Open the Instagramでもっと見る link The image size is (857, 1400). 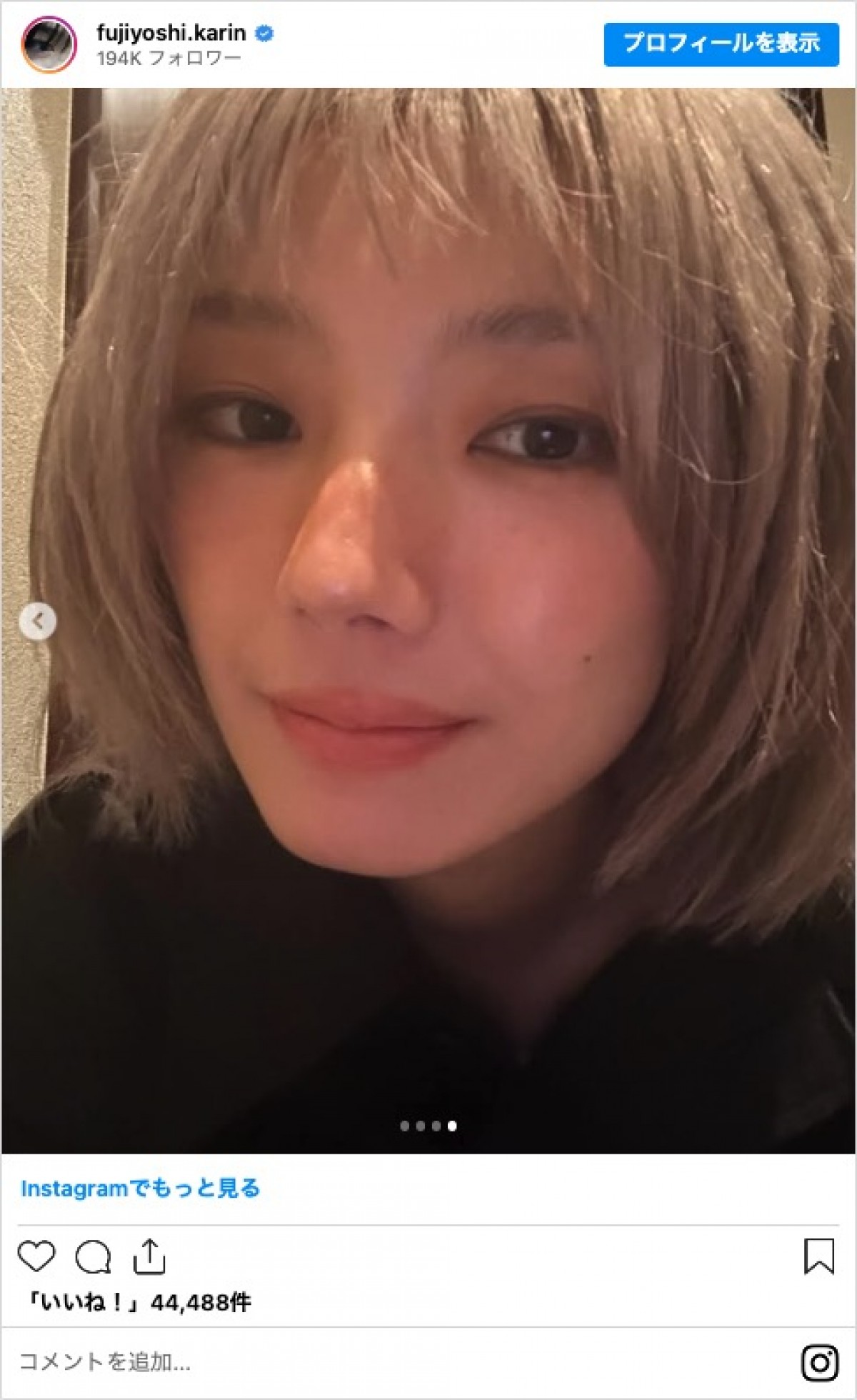(140, 1188)
